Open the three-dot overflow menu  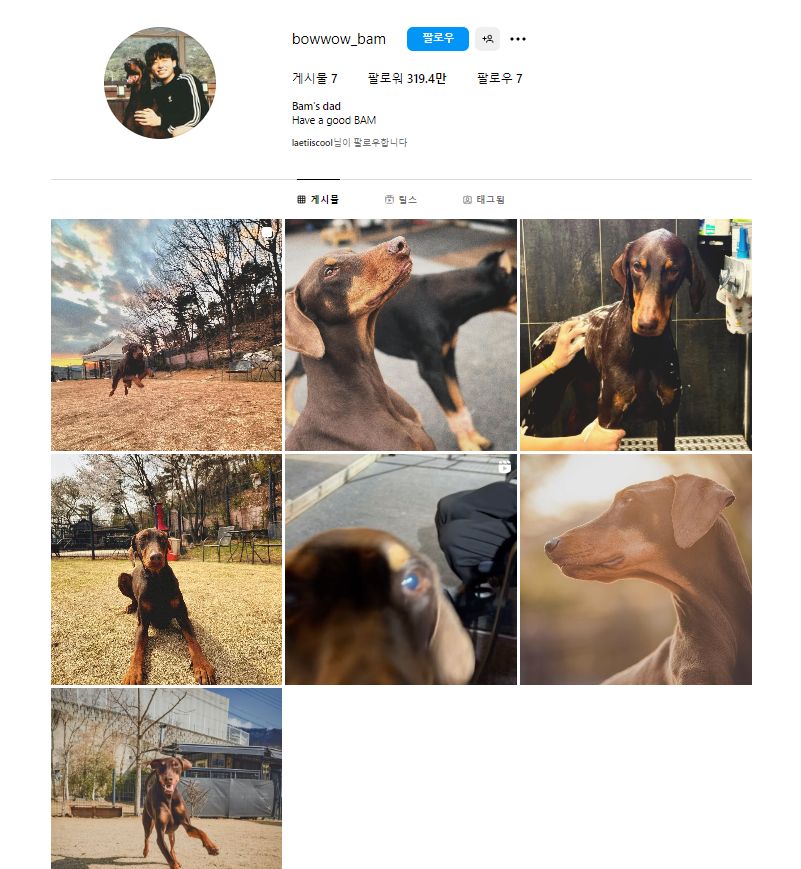[518, 39]
